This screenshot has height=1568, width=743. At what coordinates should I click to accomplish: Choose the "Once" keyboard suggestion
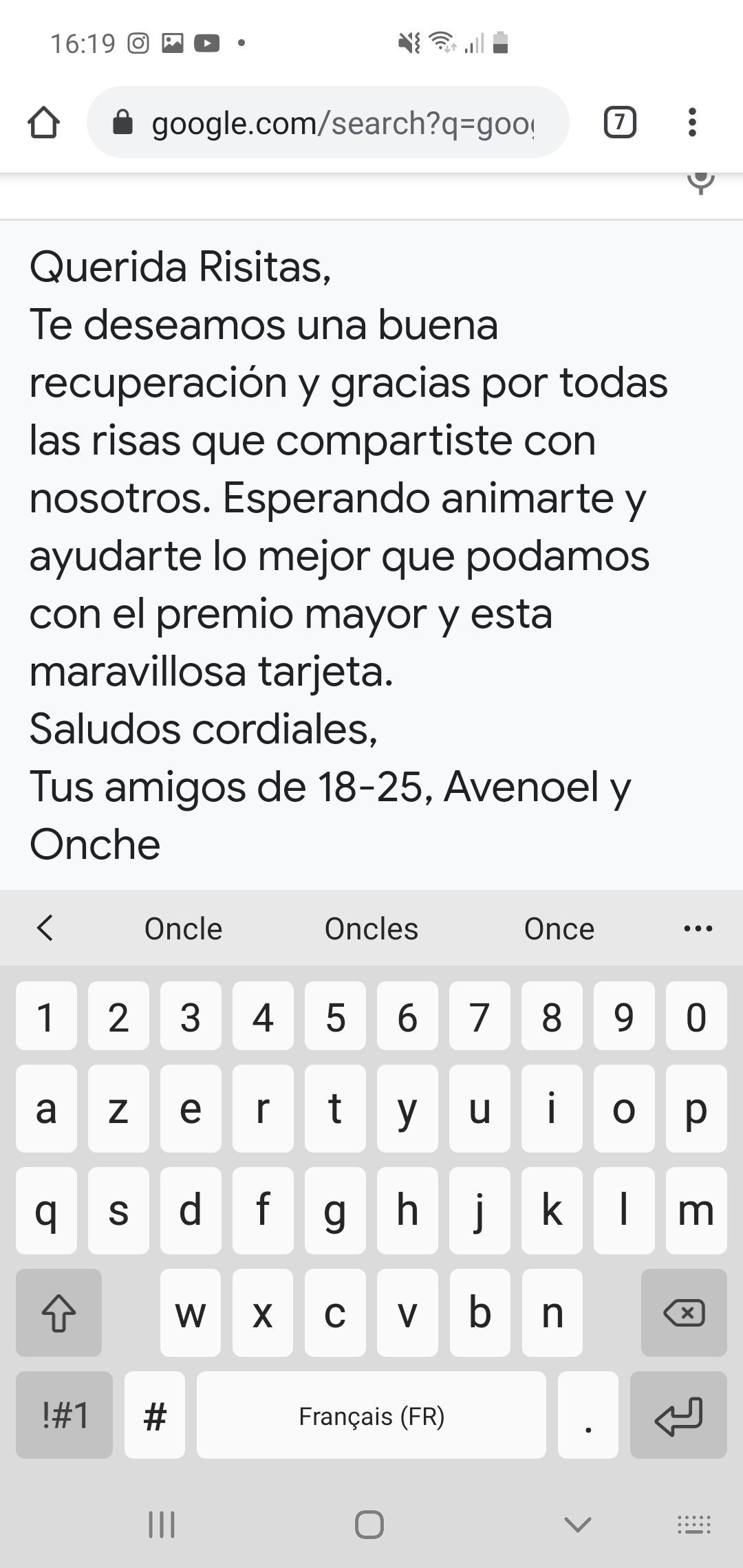559,929
